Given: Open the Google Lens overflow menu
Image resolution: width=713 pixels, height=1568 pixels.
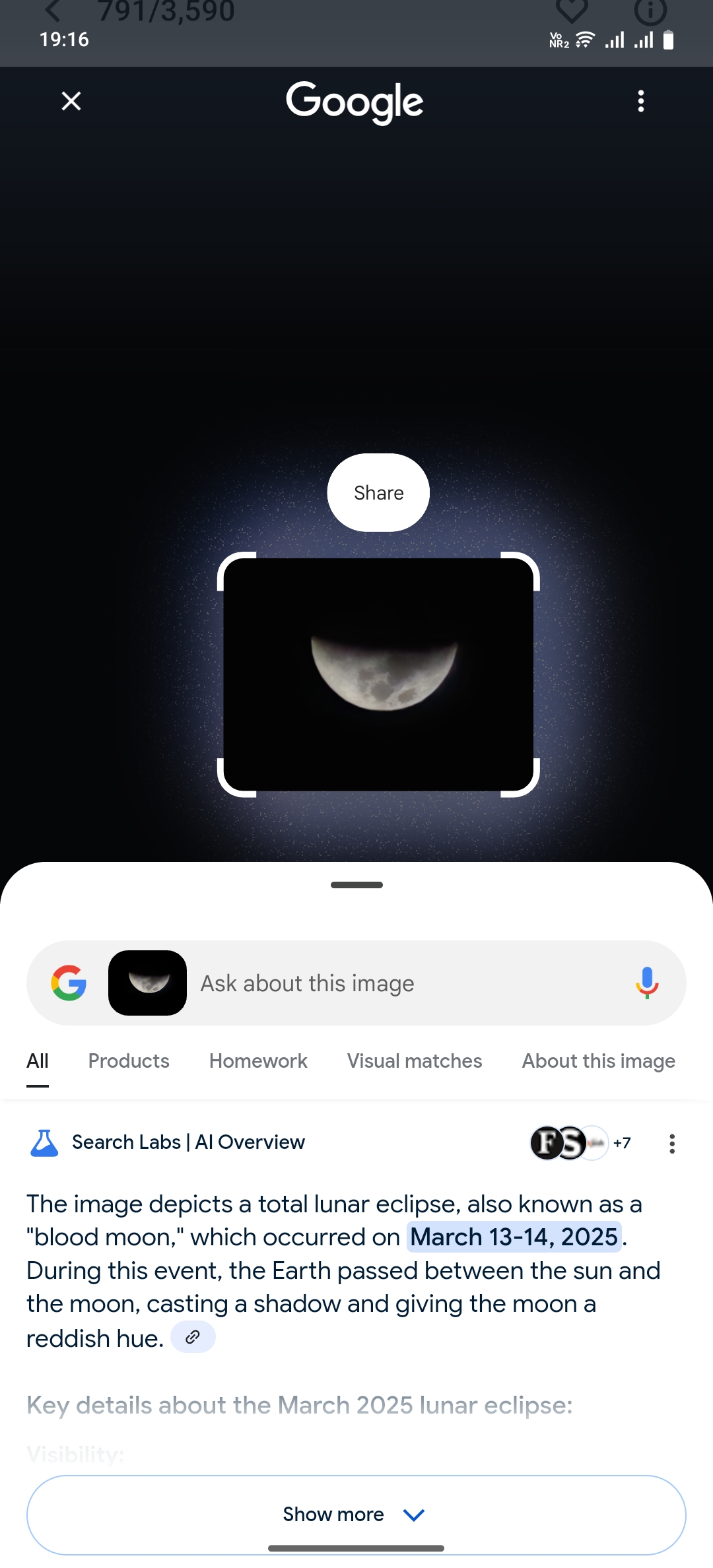Looking at the screenshot, I should (x=640, y=101).
